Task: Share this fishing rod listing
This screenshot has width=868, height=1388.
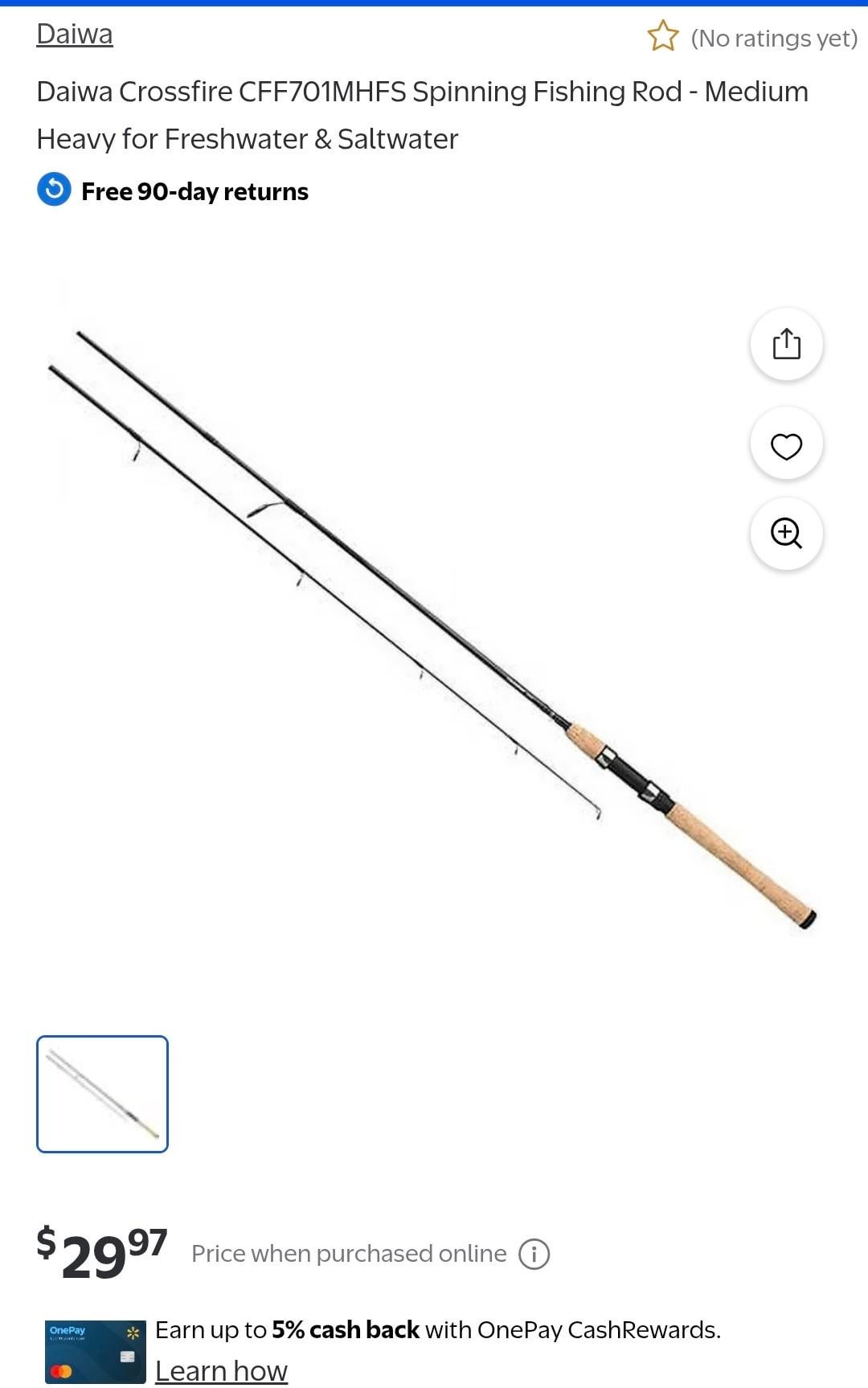Action: pos(786,344)
